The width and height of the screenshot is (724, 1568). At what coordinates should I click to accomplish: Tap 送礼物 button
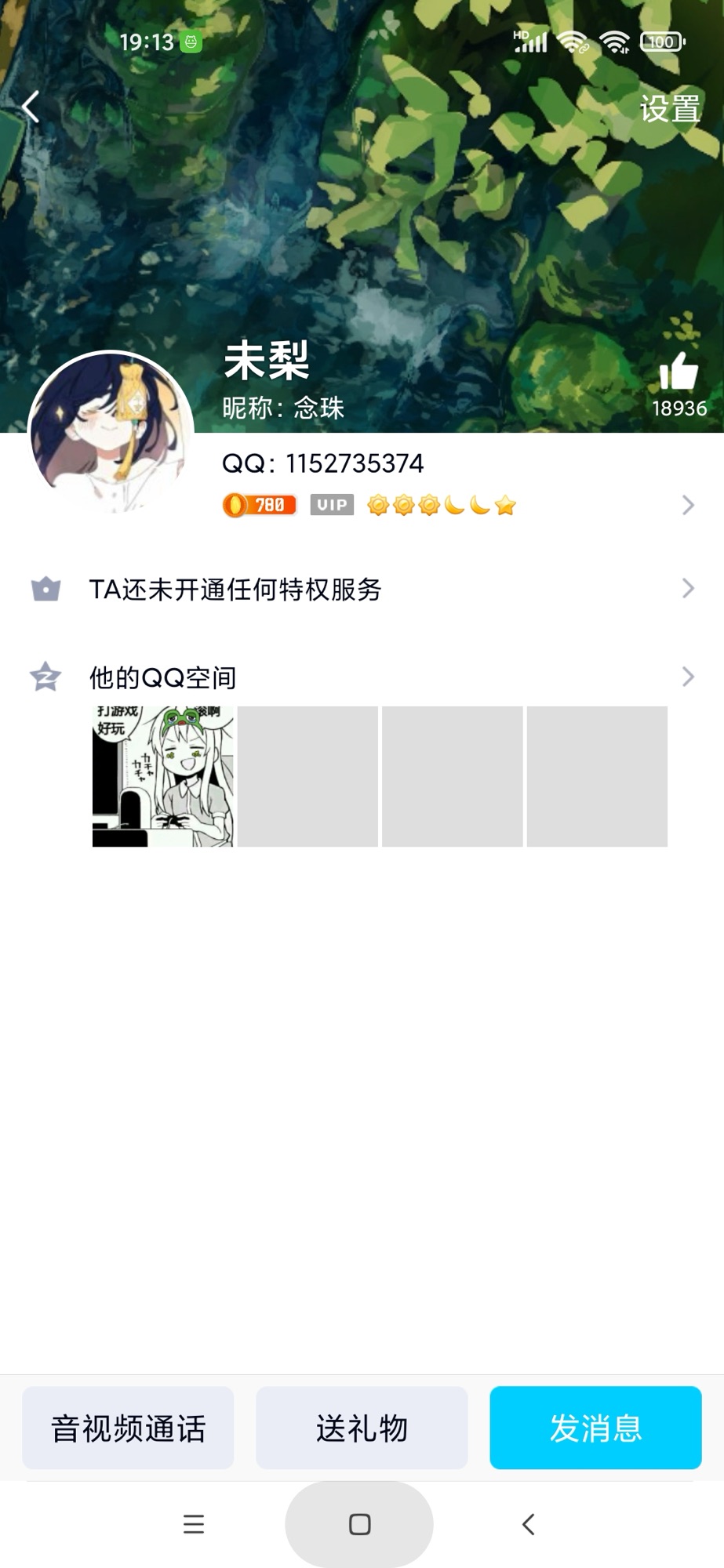pyautogui.click(x=362, y=1428)
